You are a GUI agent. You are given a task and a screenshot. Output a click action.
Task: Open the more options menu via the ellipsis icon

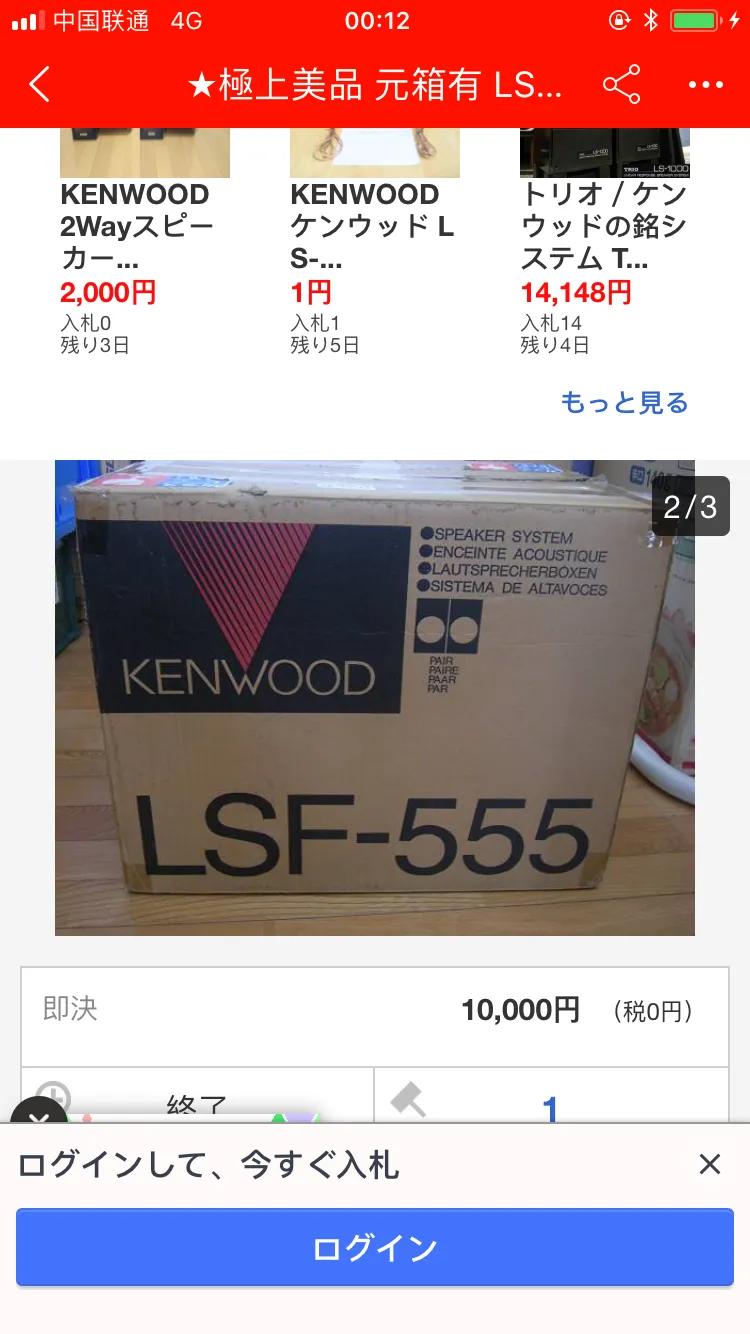(x=707, y=85)
